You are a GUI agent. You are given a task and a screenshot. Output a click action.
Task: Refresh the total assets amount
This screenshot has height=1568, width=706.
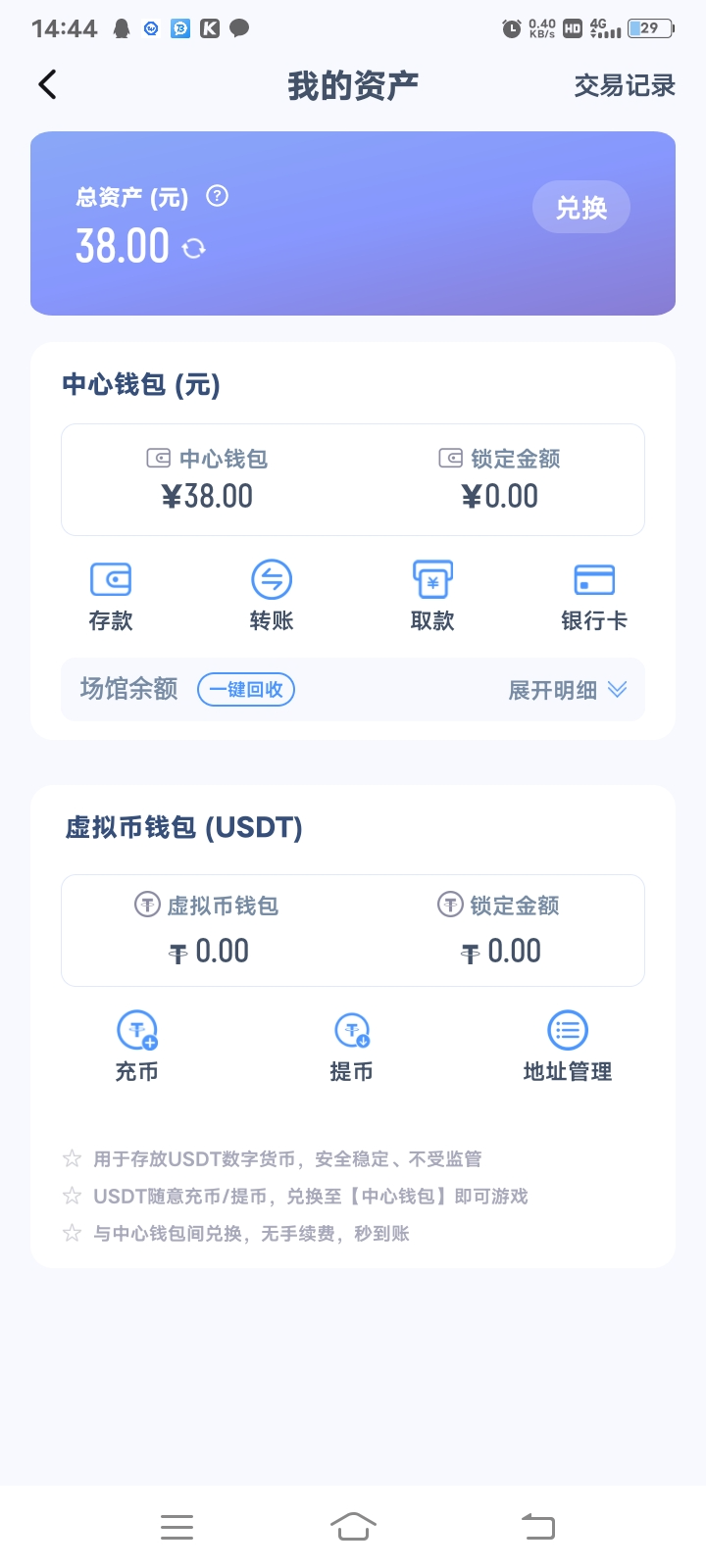coord(194,248)
